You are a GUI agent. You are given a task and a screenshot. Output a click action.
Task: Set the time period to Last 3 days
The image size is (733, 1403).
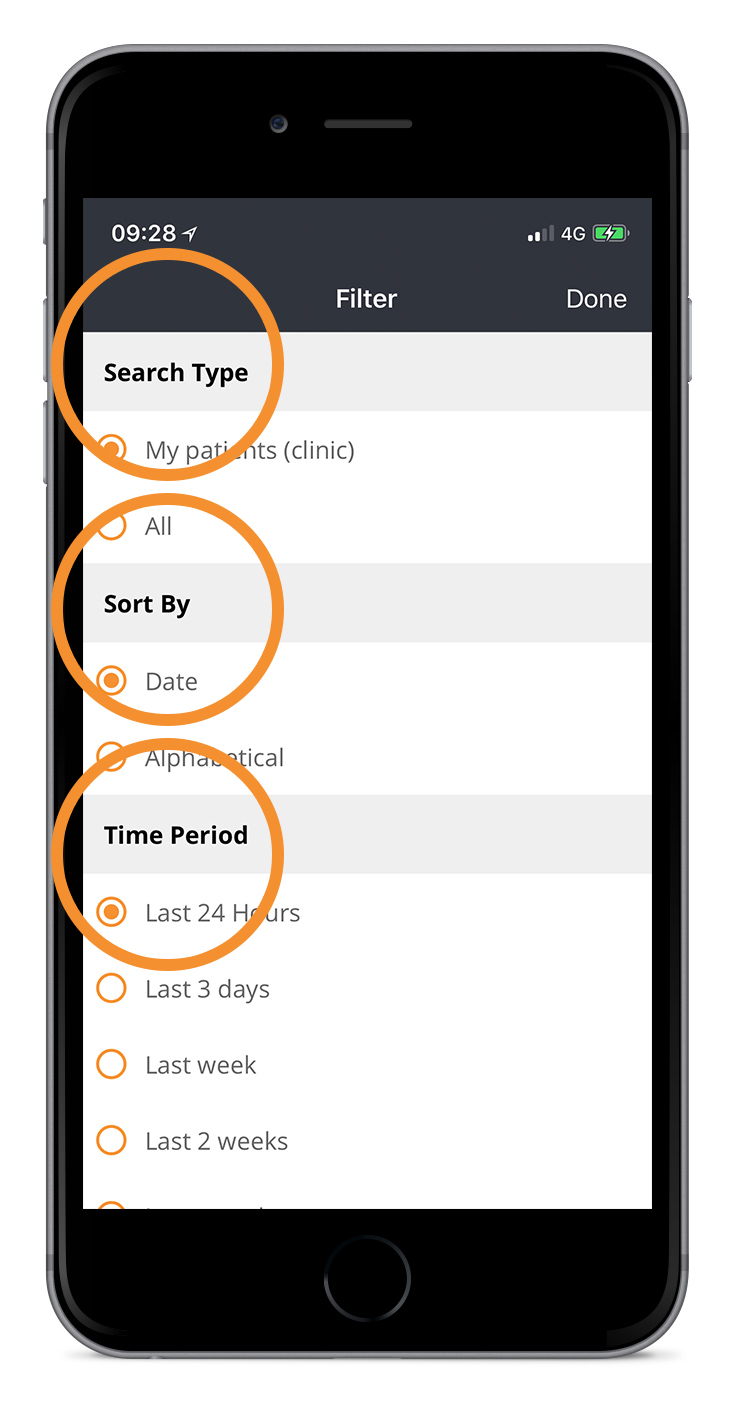click(x=367, y=989)
